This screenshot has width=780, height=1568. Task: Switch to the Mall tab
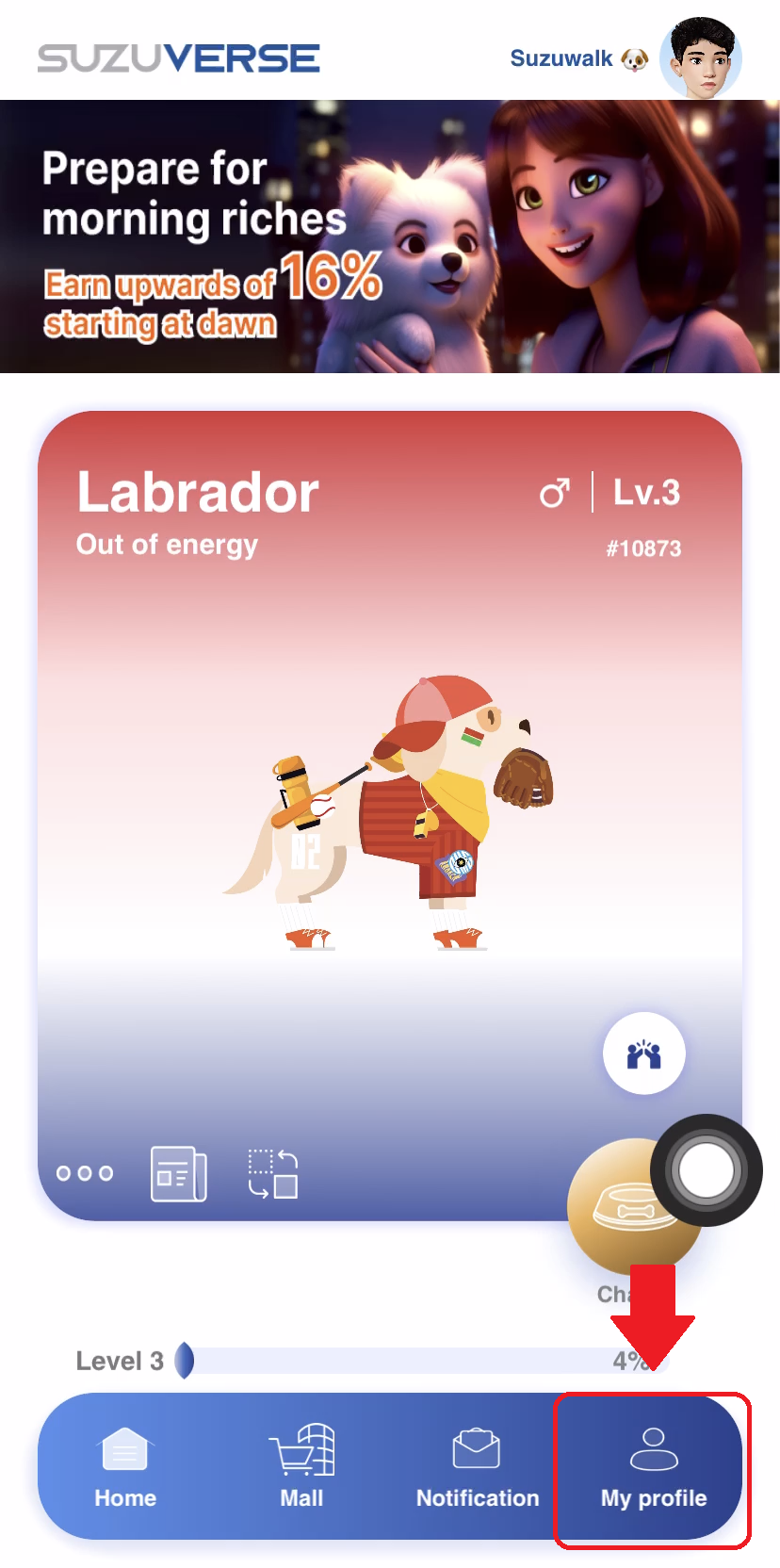pyautogui.click(x=301, y=1468)
